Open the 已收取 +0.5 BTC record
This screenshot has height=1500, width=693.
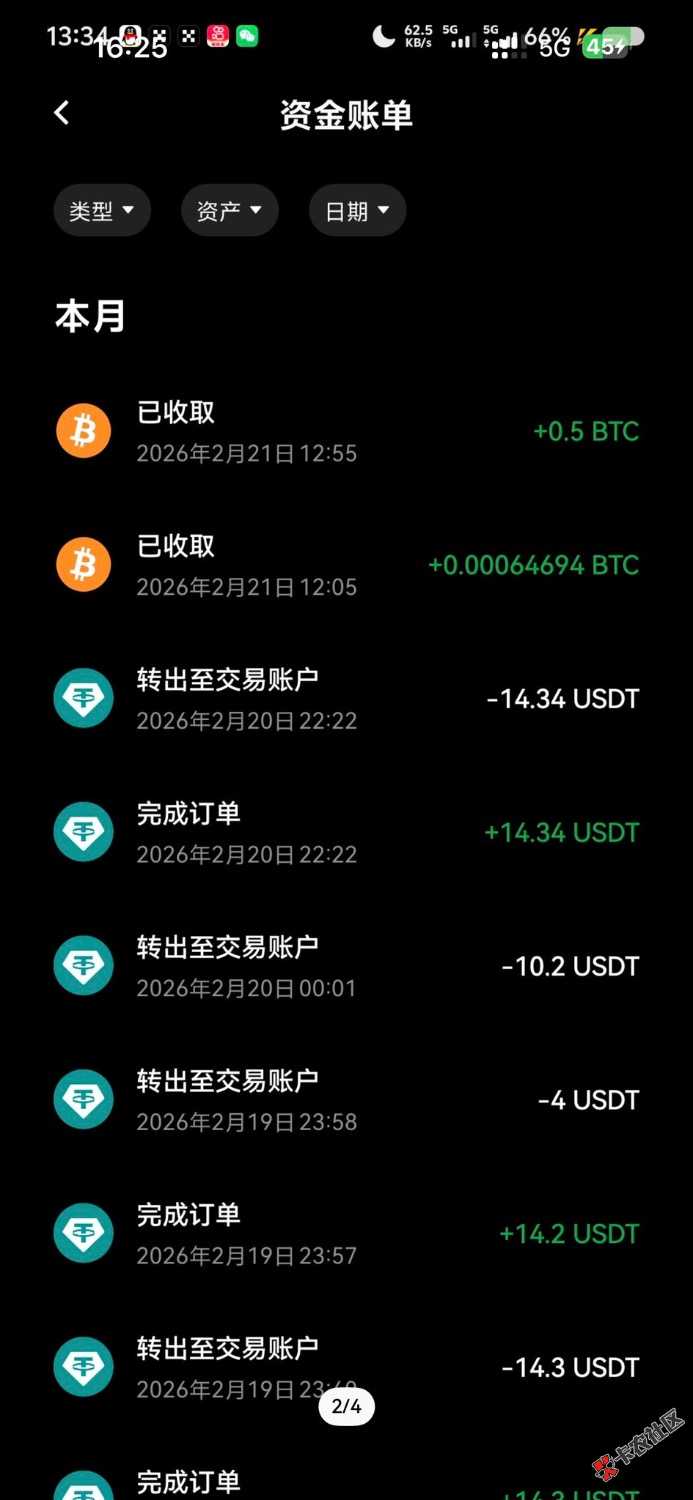pyautogui.click(x=346, y=432)
